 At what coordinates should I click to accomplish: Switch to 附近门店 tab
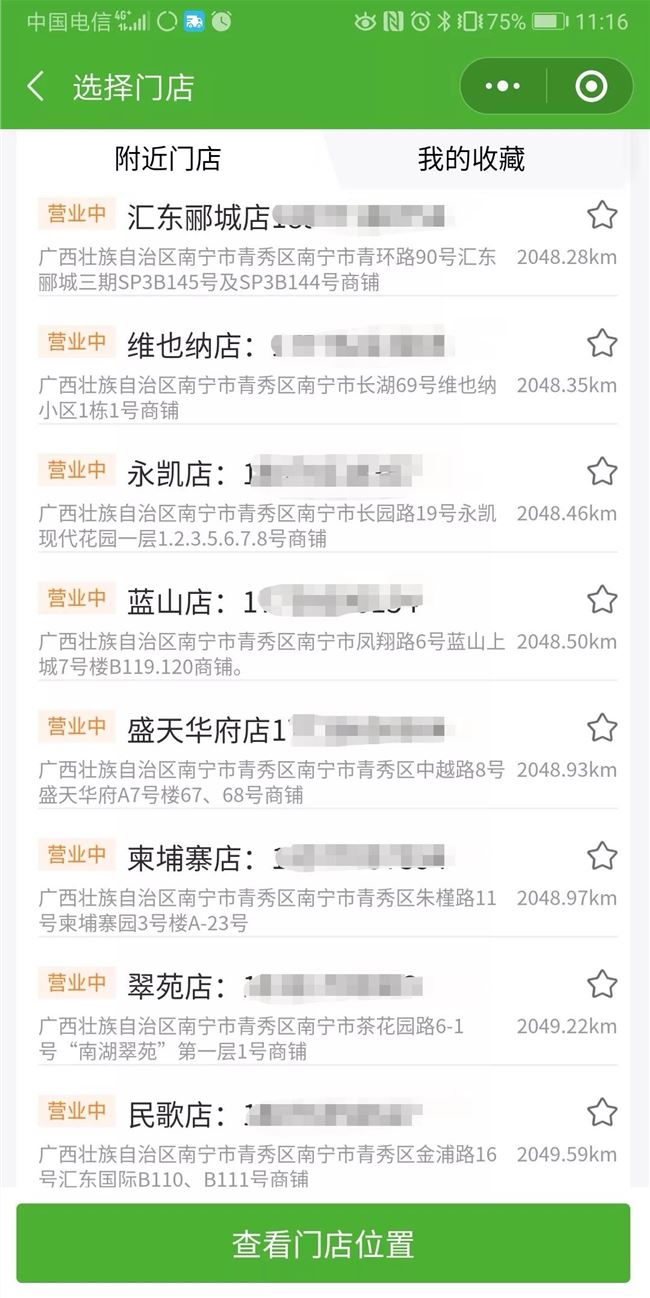pyautogui.click(x=168, y=158)
